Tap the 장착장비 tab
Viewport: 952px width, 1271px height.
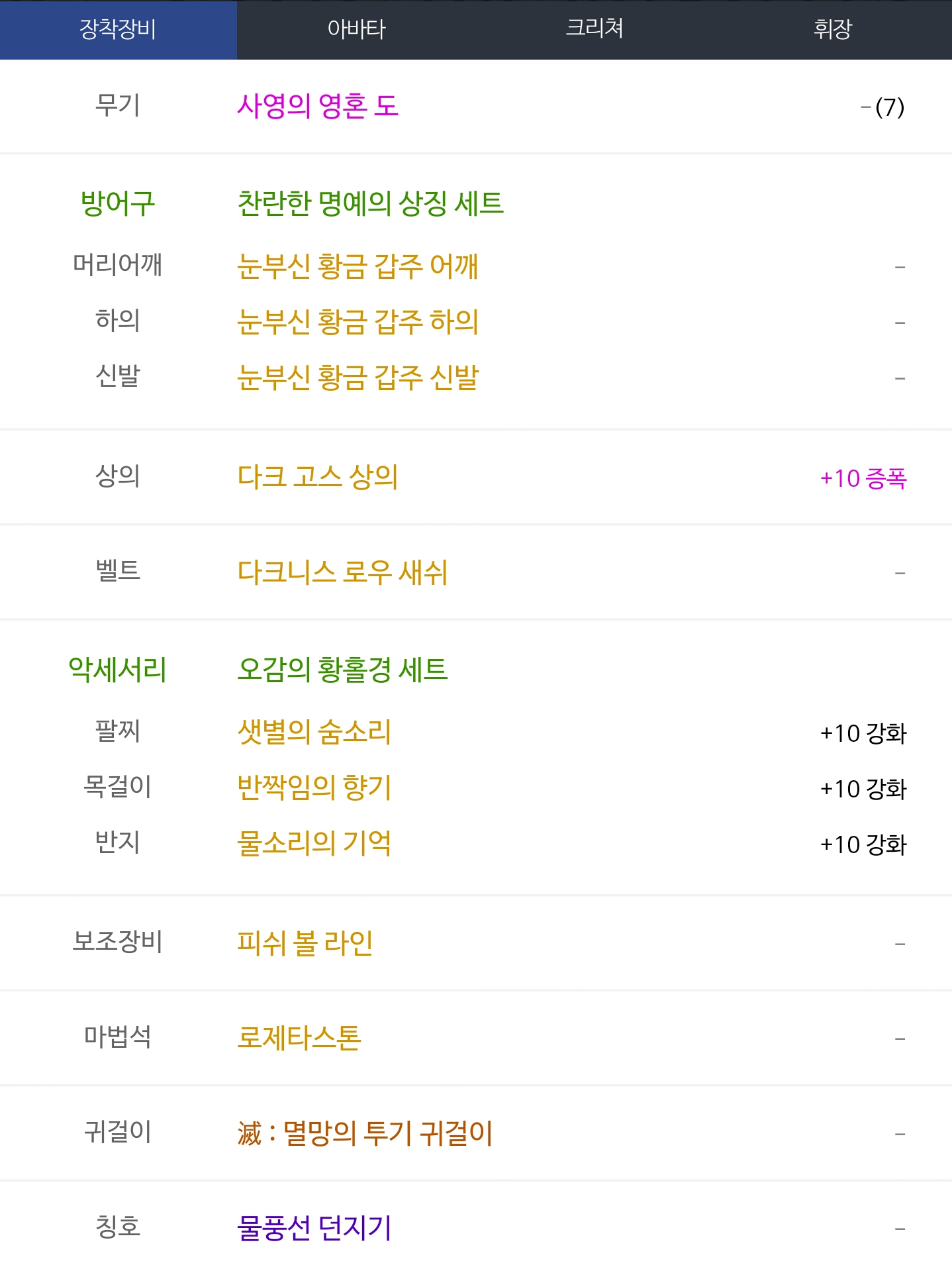[118, 30]
